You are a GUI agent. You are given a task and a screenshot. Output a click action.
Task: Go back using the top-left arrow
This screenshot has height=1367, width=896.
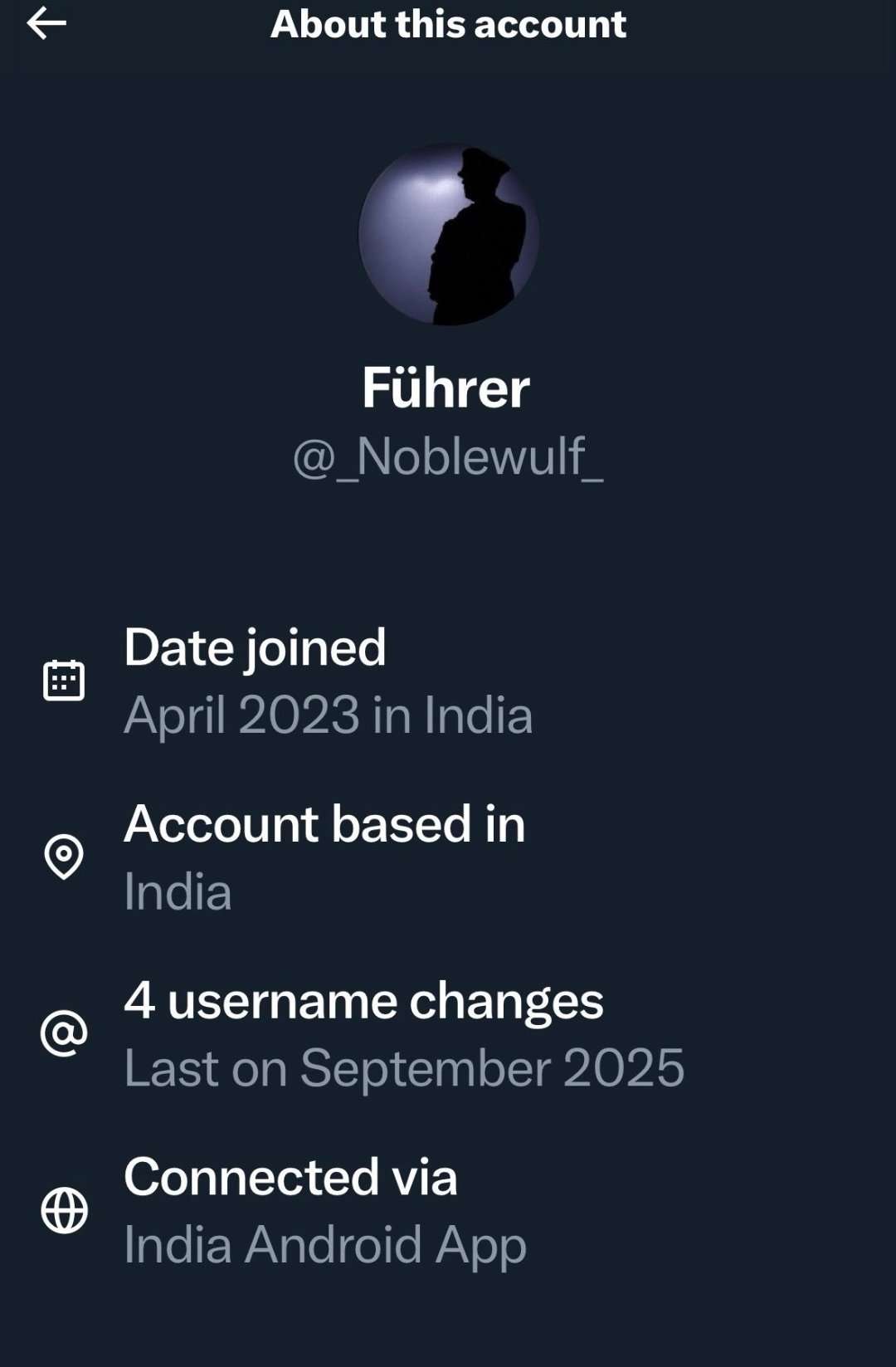tap(46, 23)
